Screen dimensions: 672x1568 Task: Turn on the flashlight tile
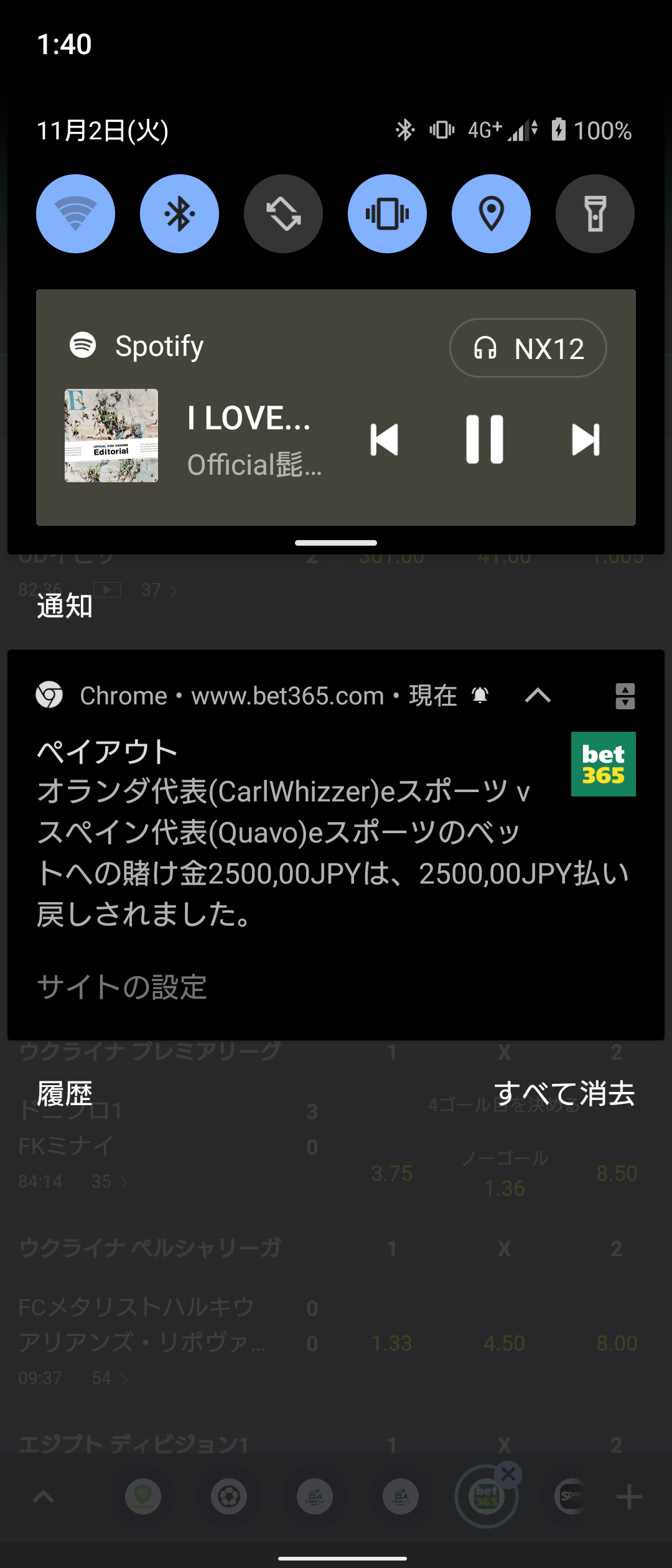pyautogui.click(x=595, y=213)
